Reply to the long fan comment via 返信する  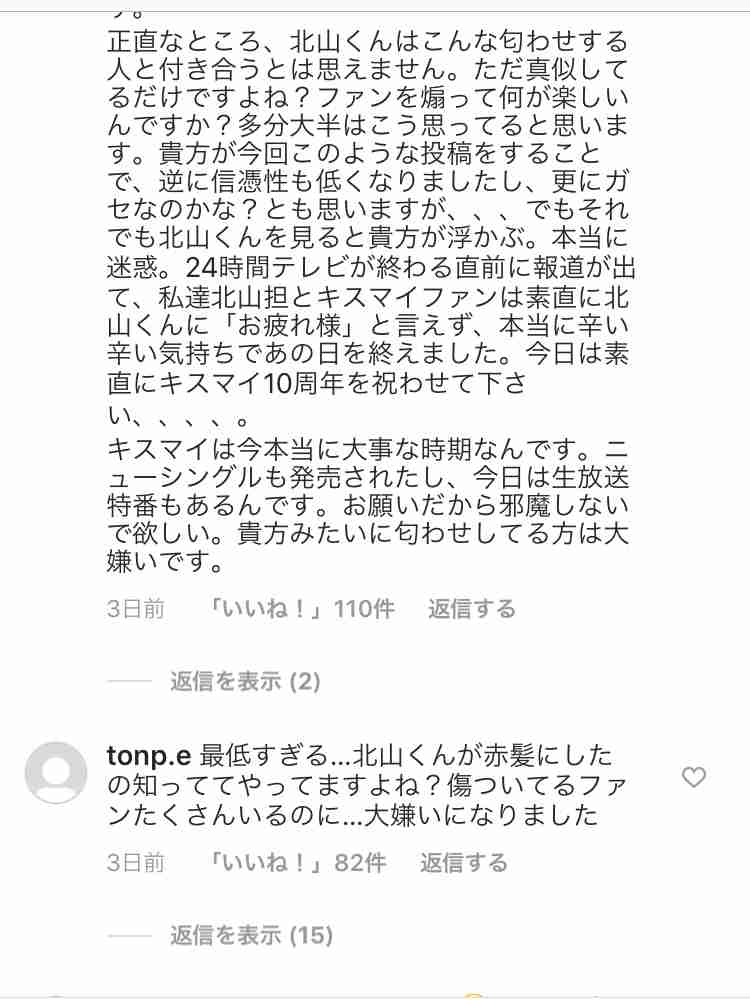click(472, 609)
